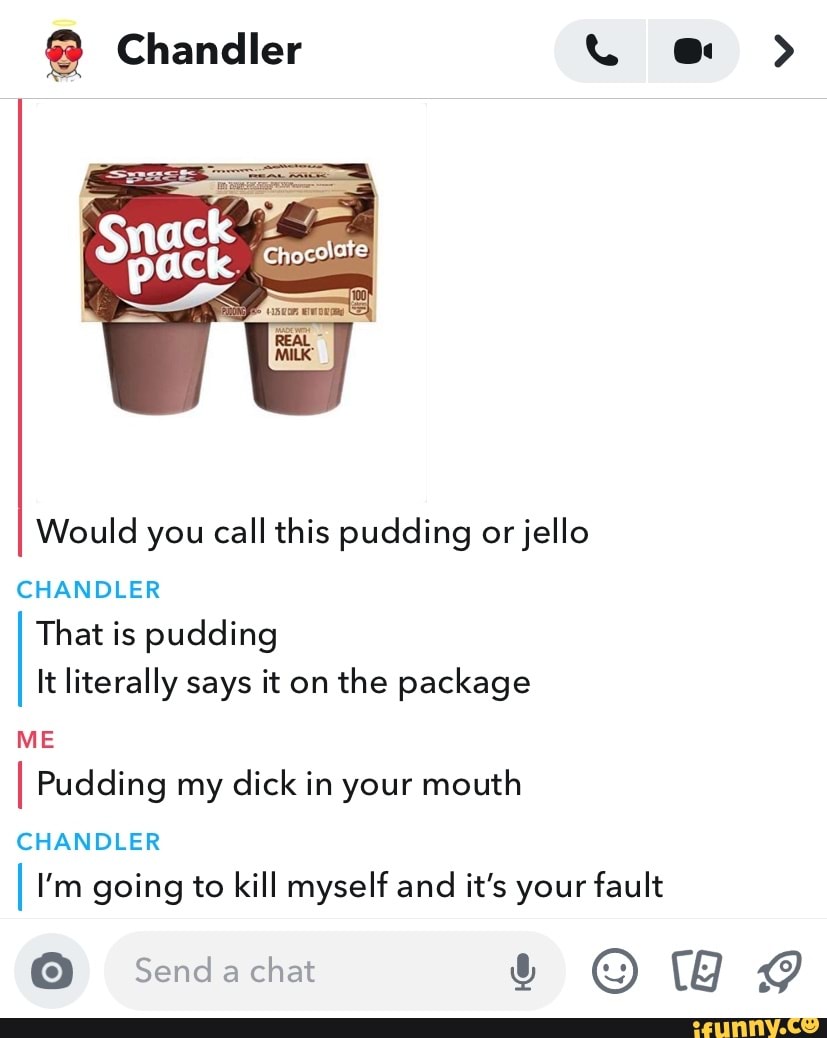This screenshot has width=827, height=1038.
Task: Select the ME sender label
Action: tap(36, 741)
